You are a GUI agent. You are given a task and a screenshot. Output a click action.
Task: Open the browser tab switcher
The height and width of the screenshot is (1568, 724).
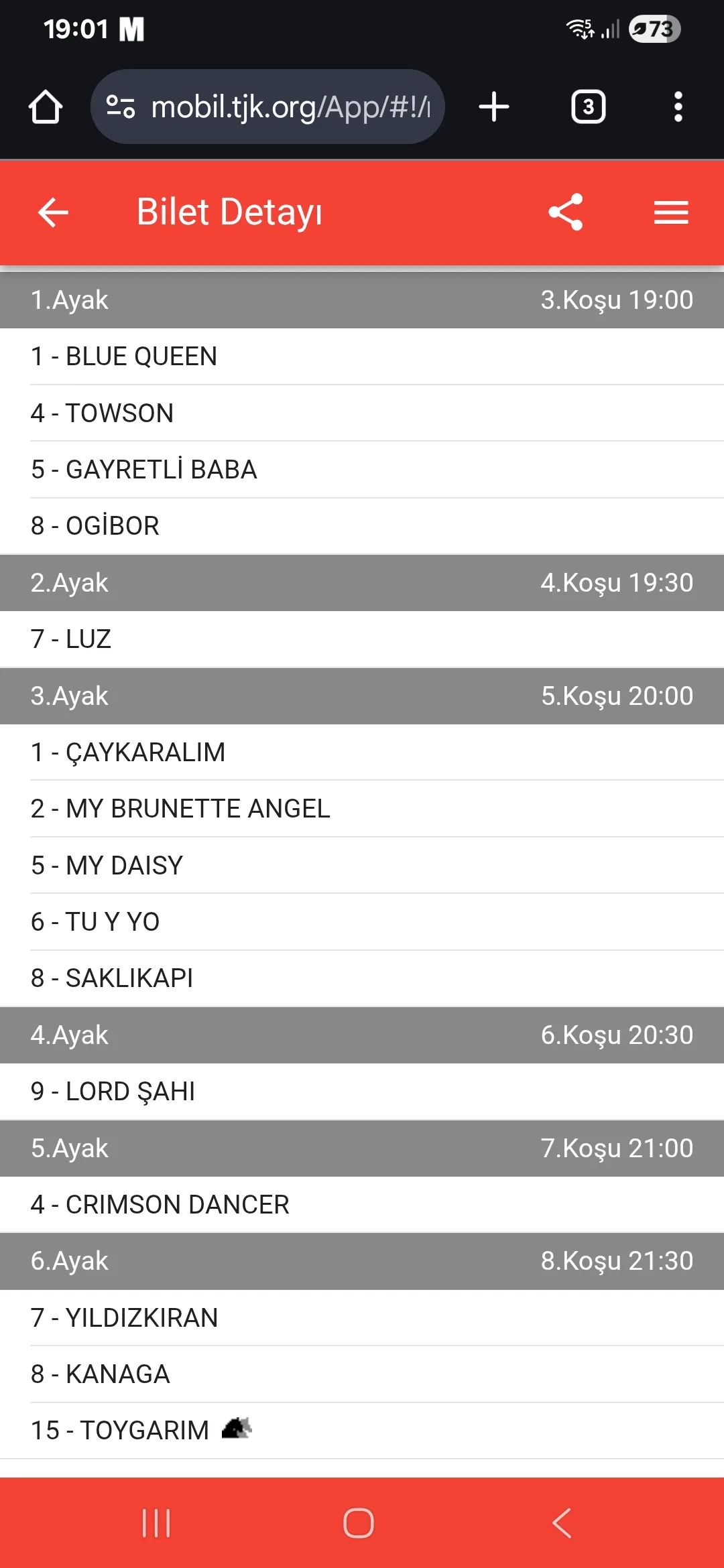pos(588,107)
